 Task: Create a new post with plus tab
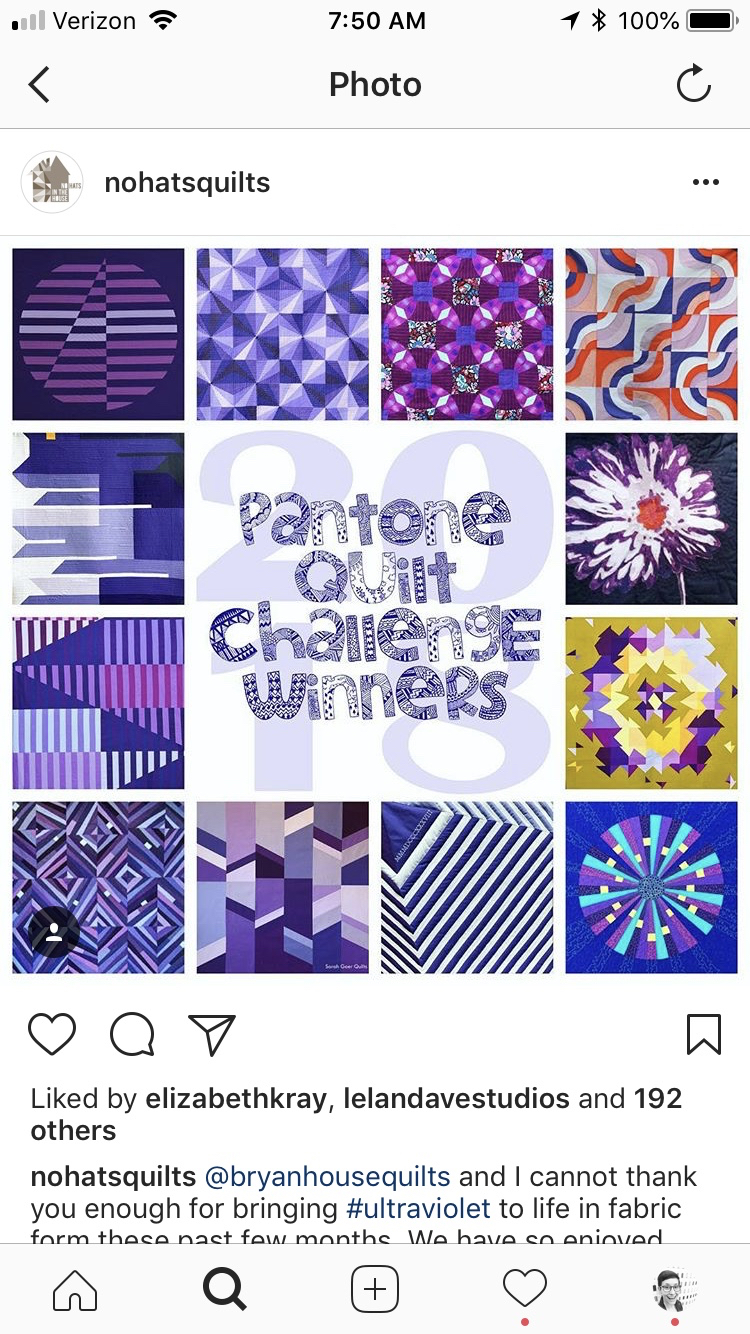(375, 1289)
